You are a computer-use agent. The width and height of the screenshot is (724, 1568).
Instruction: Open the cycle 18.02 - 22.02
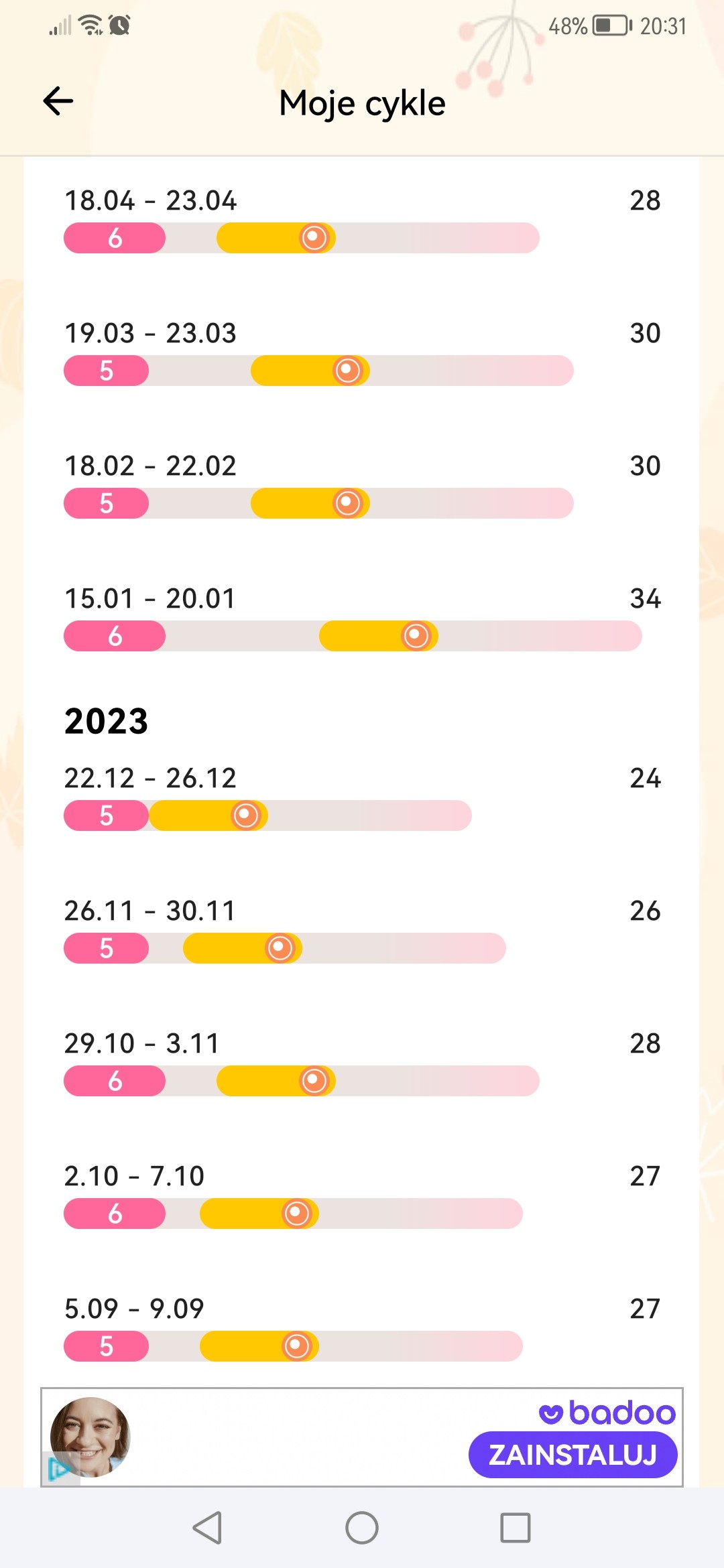[x=361, y=485]
